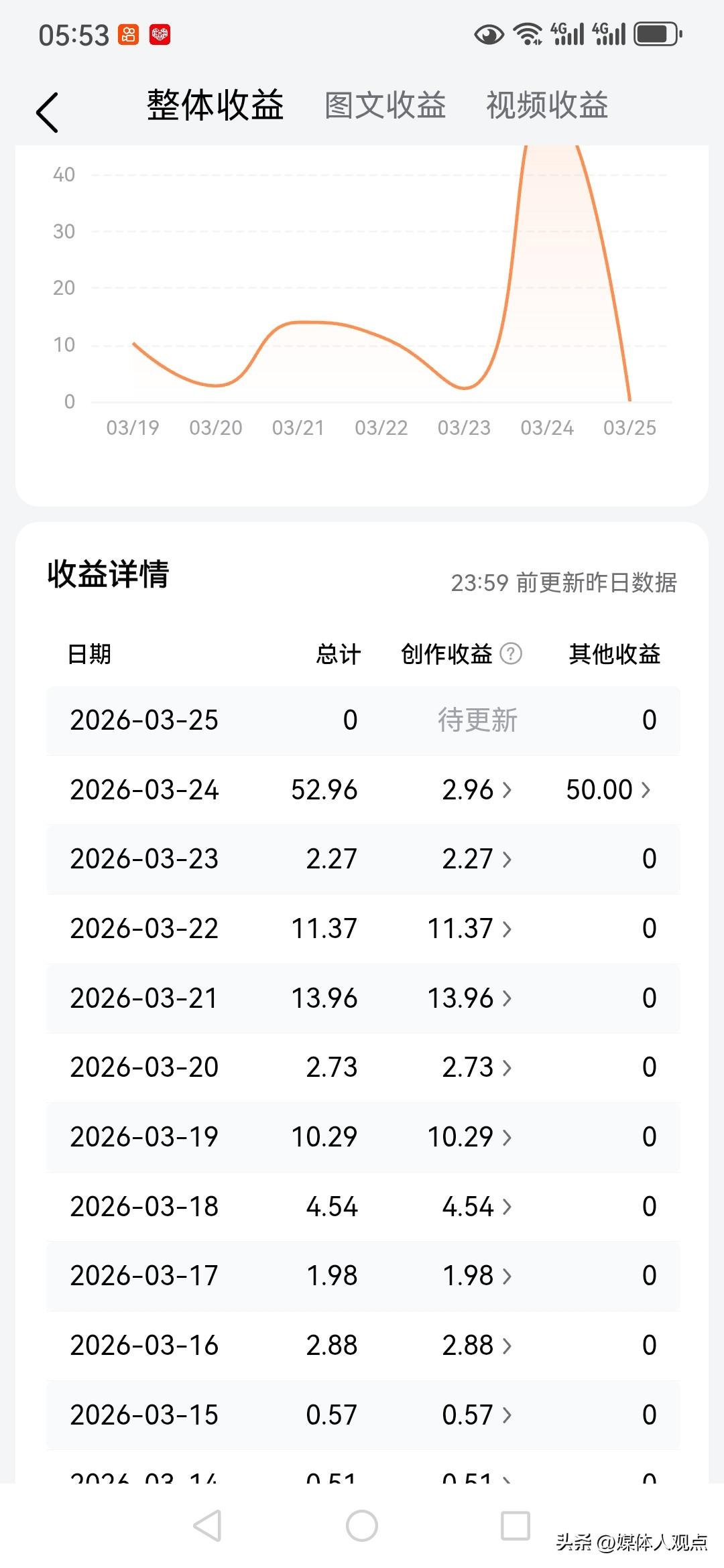Tap the battery indicator in the status bar

[654, 34]
